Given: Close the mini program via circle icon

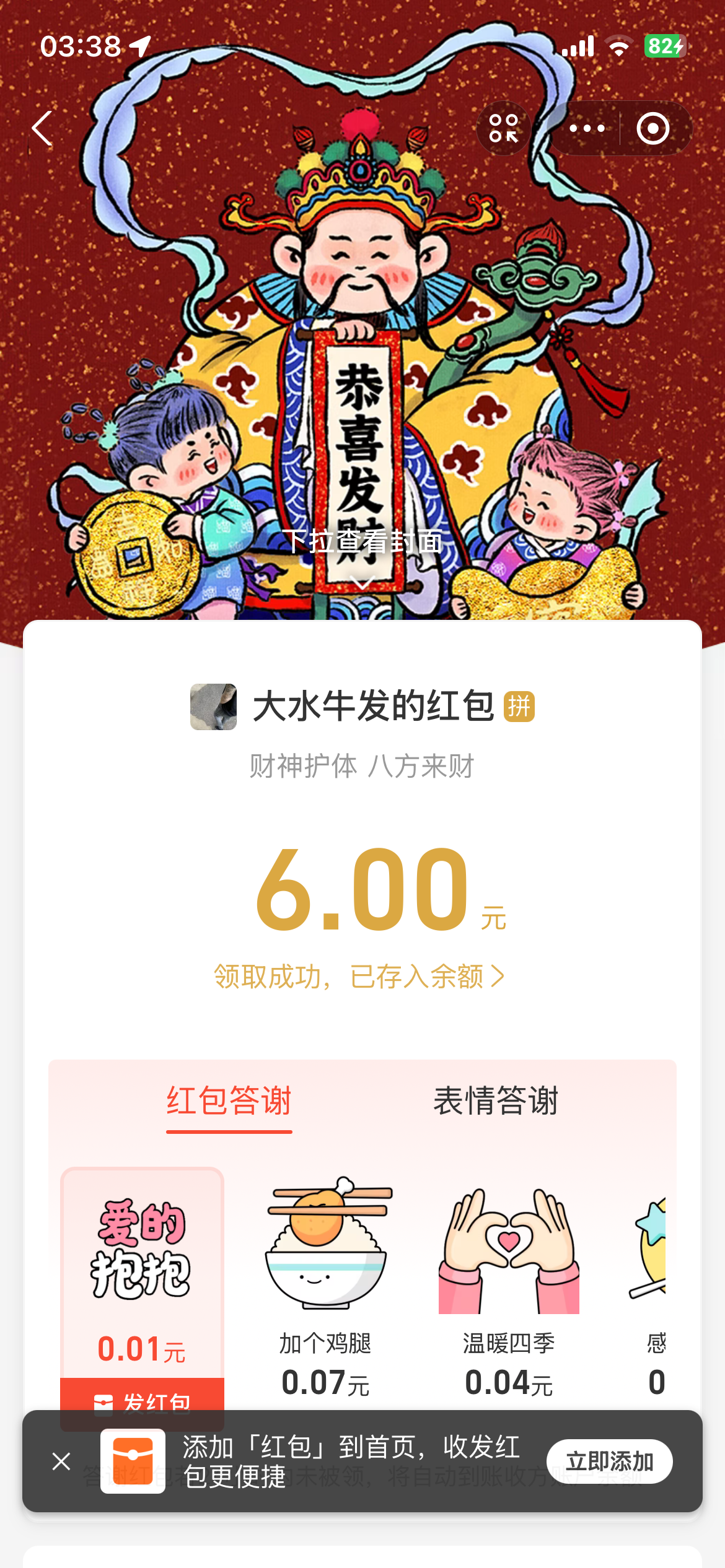Looking at the screenshot, I should point(653,128).
